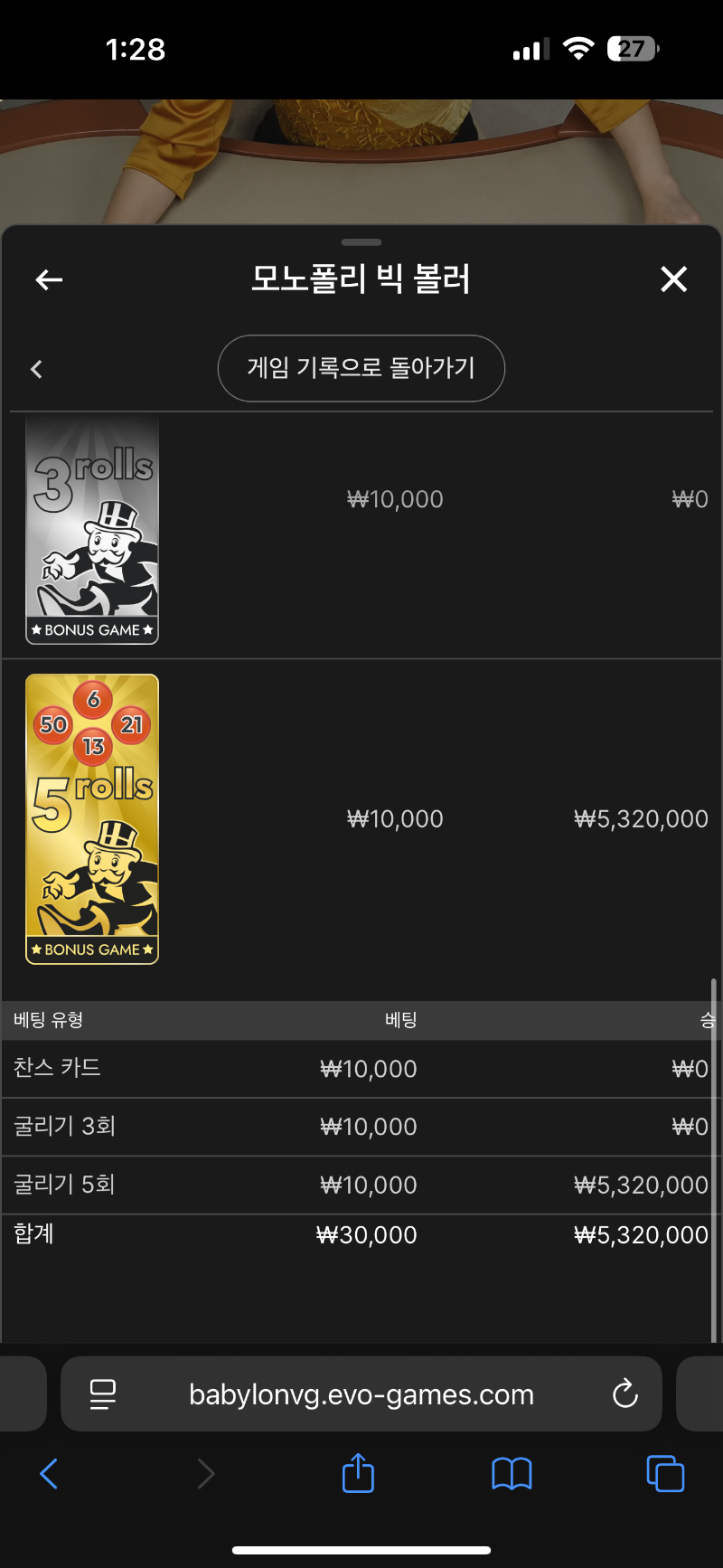This screenshot has height=1568, width=723.
Task: Open Safari bookmarks
Action: [x=512, y=1474]
